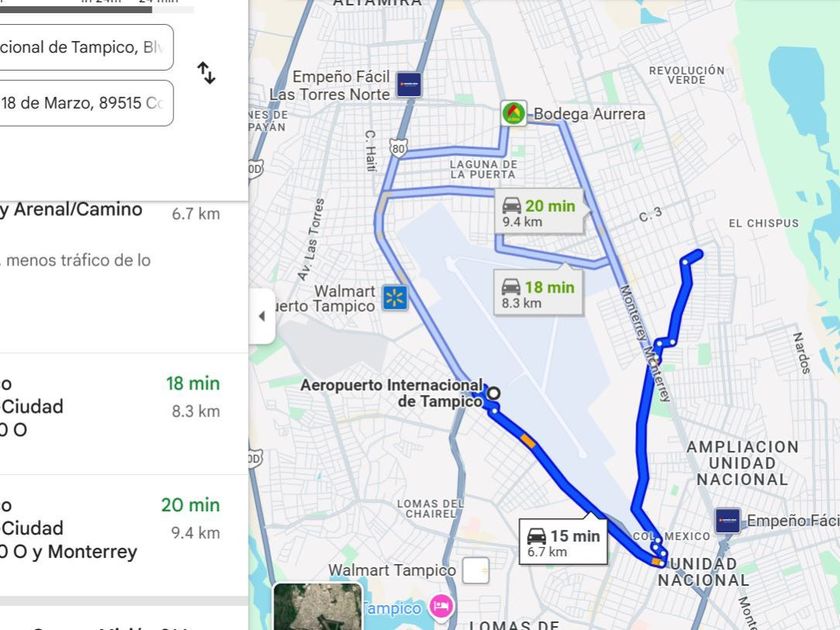Tap the 18 min alternate route label on map
The width and height of the screenshot is (840, 630).
[539, 293]
